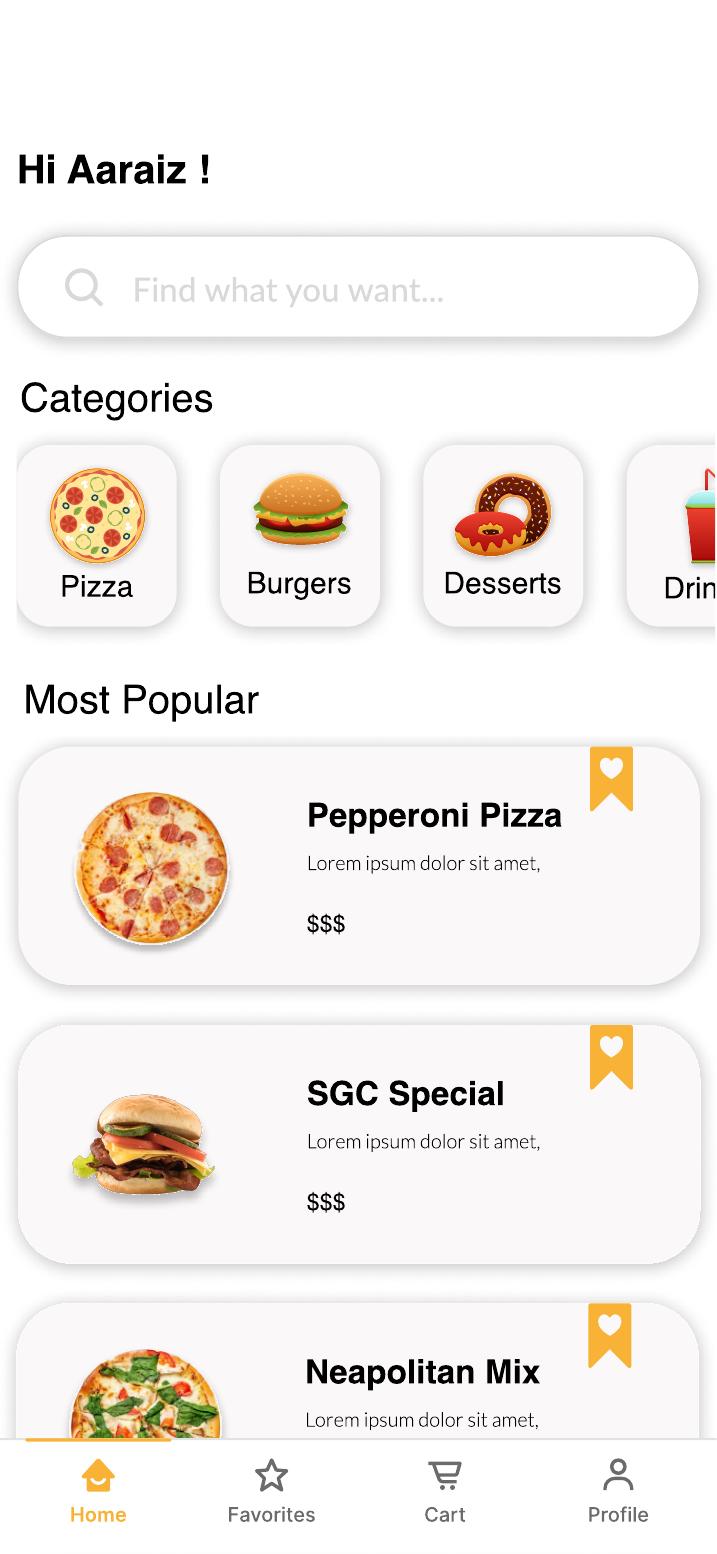
Task: View the SGC Special burger card
Action: coord(358,1144)
